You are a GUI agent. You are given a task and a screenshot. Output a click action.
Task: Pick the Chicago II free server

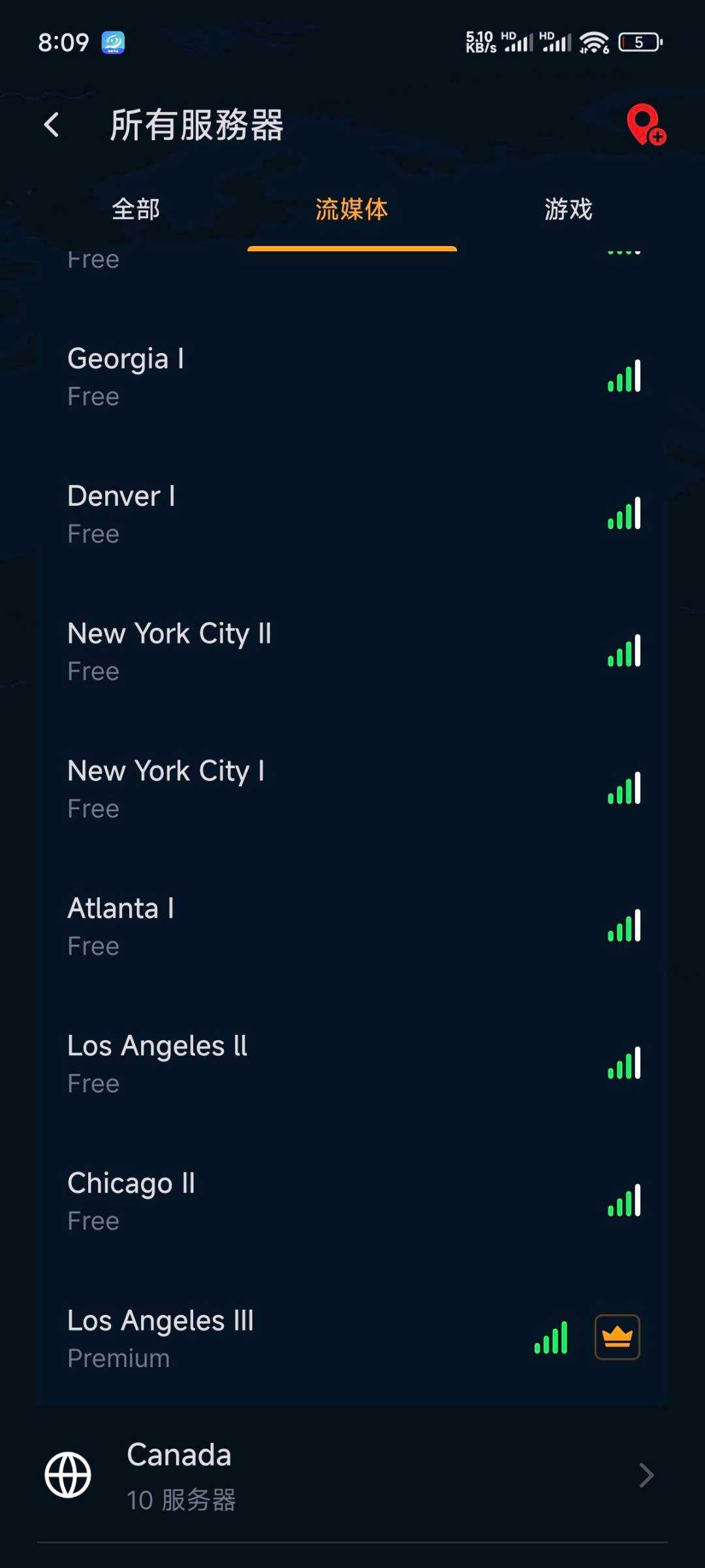352,1201
